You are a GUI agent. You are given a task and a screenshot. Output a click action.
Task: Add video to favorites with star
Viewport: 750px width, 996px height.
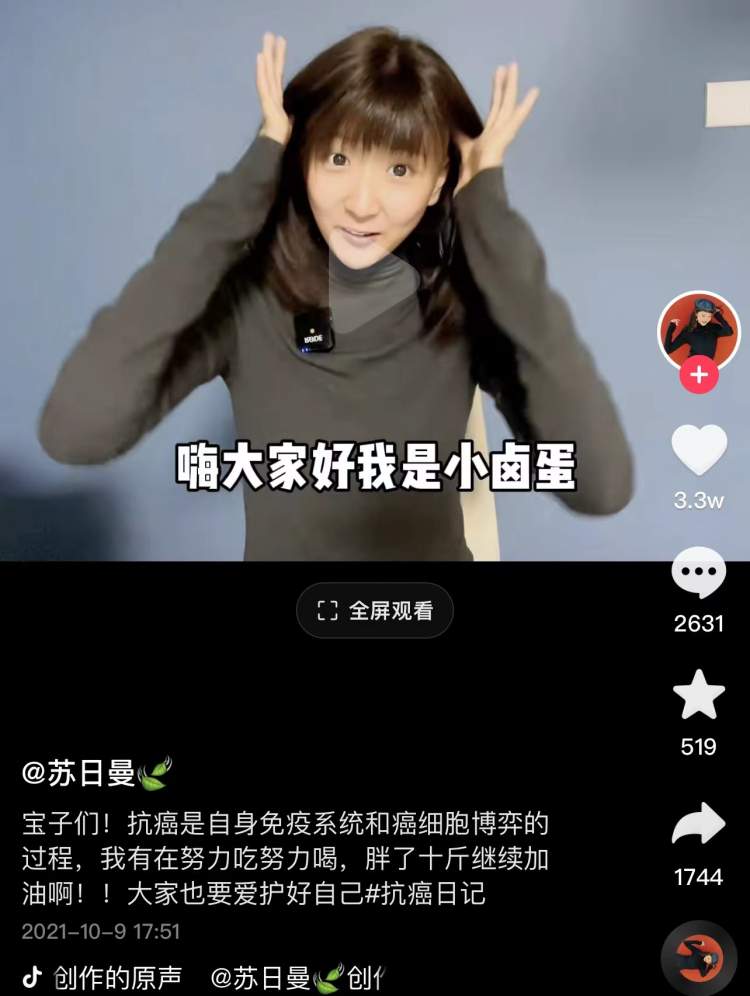[x=698, y=695]
